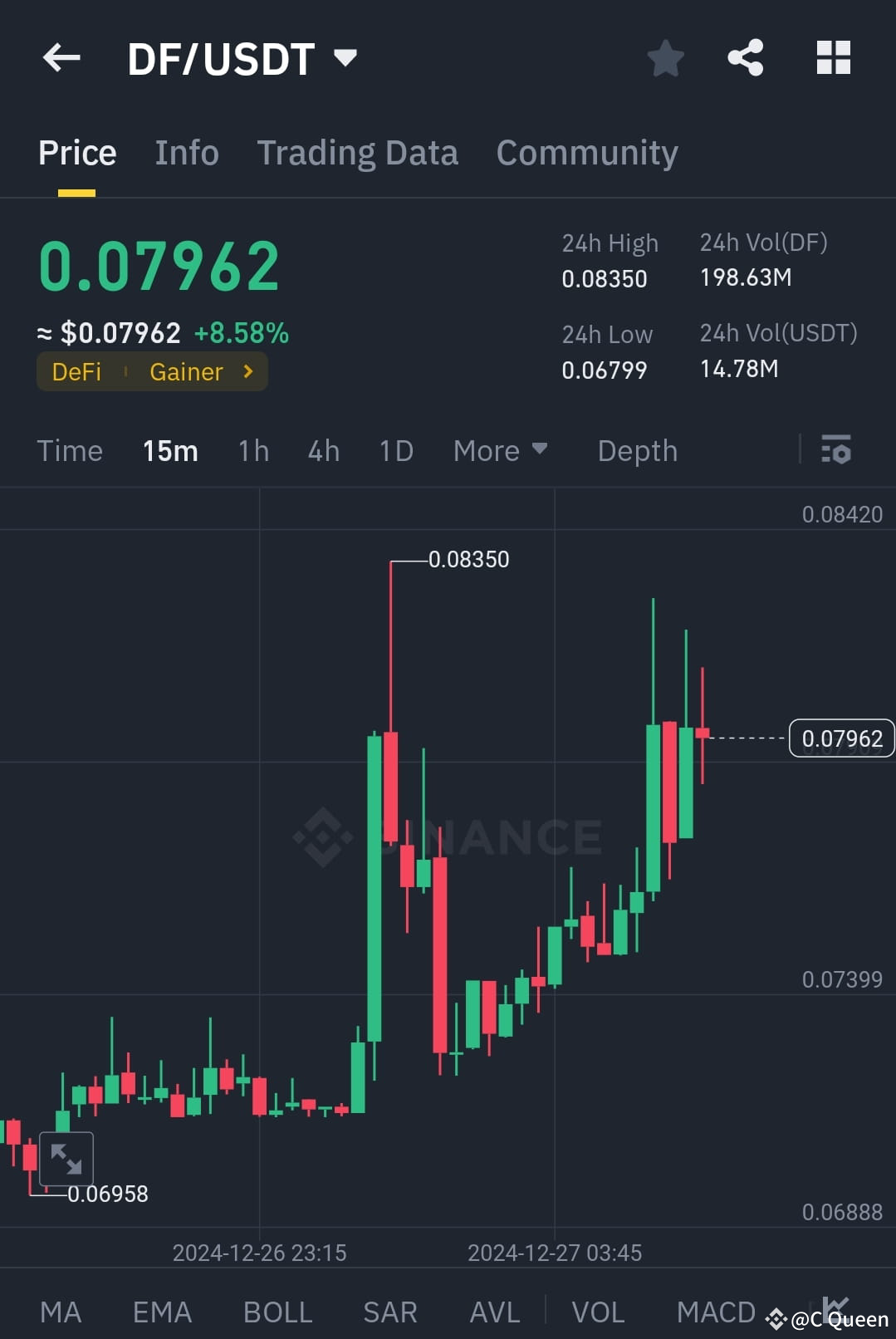The image size is (896, 1339).
Task: Share the DF/USDT chart
Action: click(745, 57)
